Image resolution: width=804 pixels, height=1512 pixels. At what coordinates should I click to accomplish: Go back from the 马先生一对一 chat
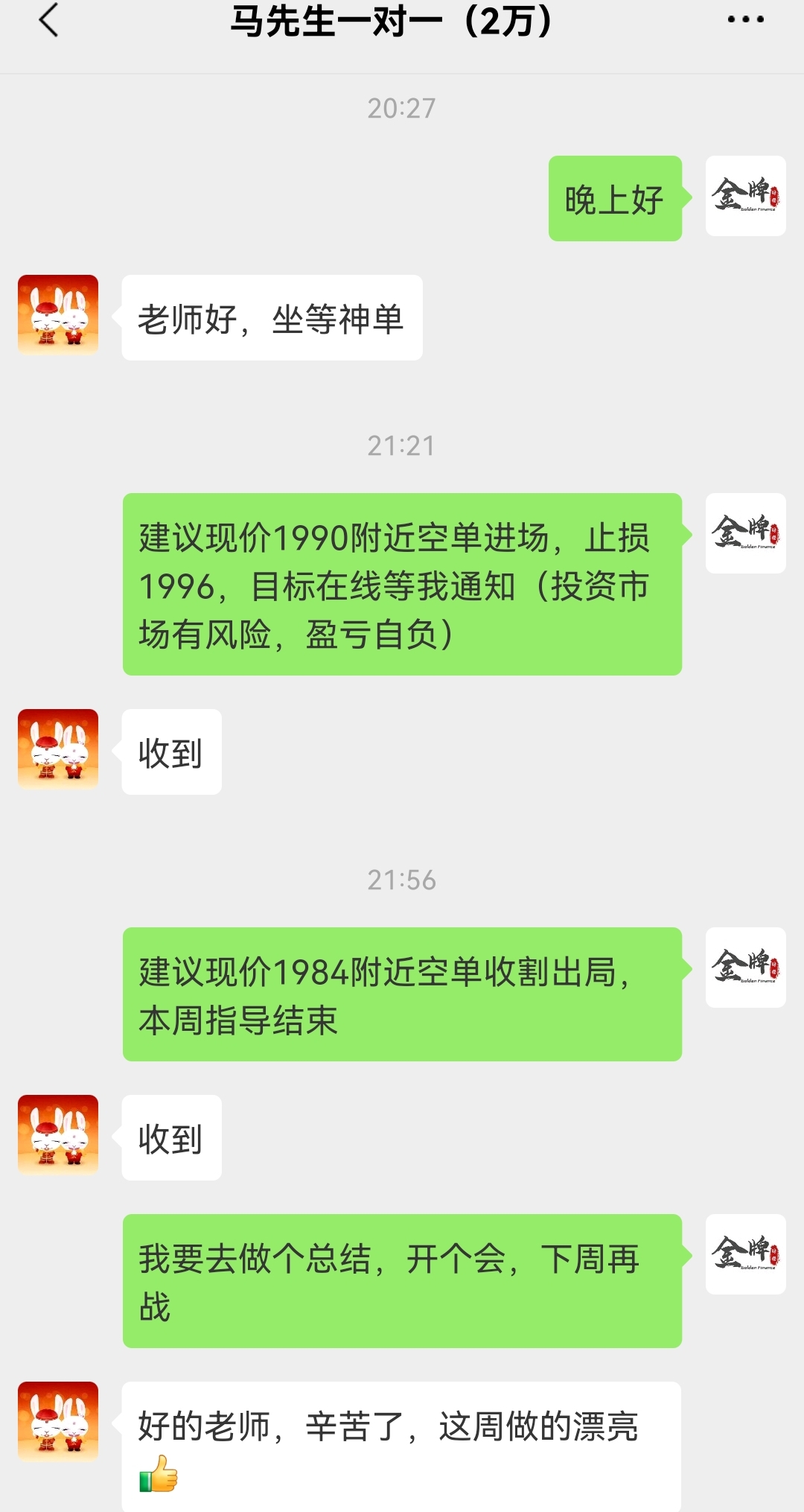pos(48,20)
